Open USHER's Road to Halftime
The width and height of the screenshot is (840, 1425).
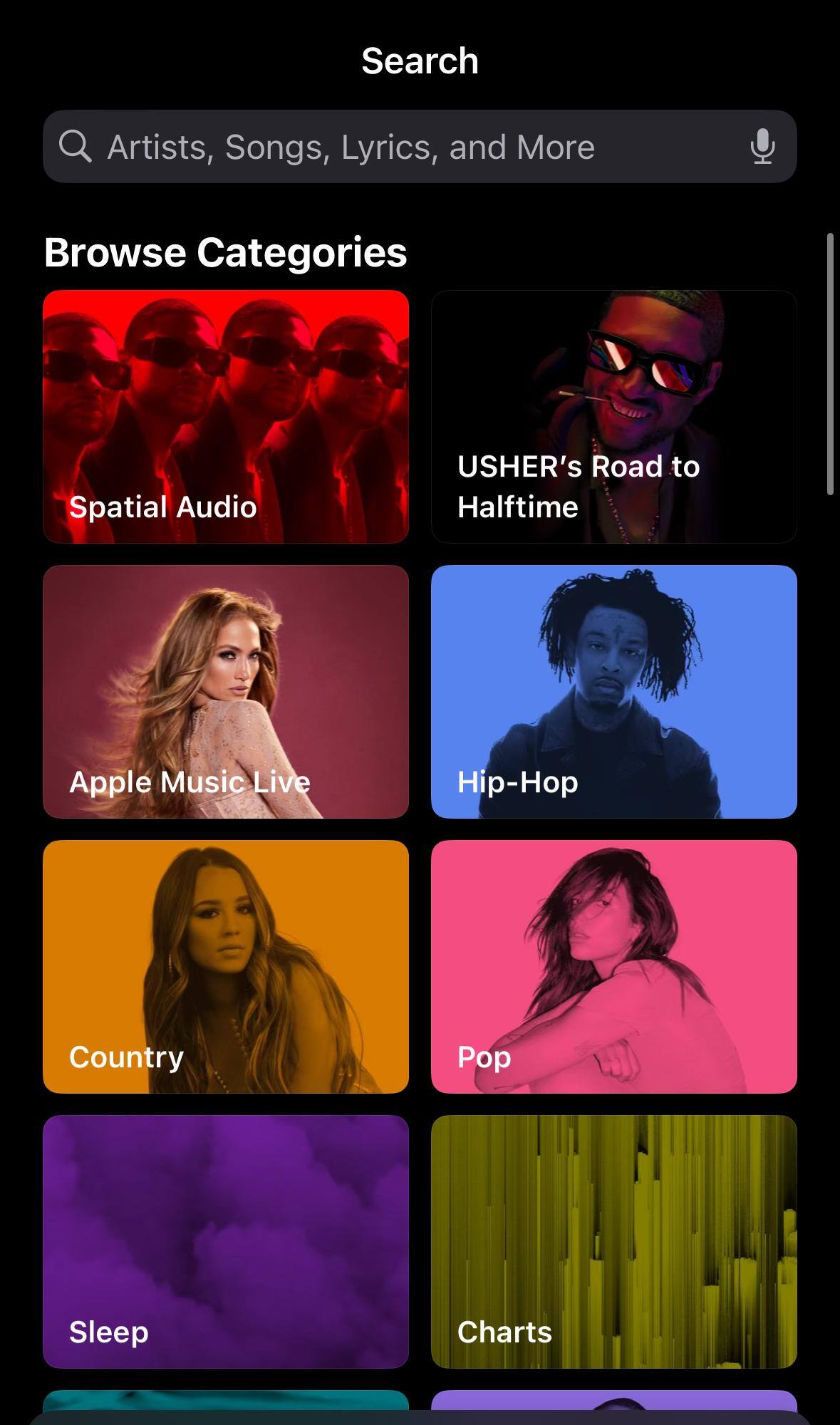(613, 416)
